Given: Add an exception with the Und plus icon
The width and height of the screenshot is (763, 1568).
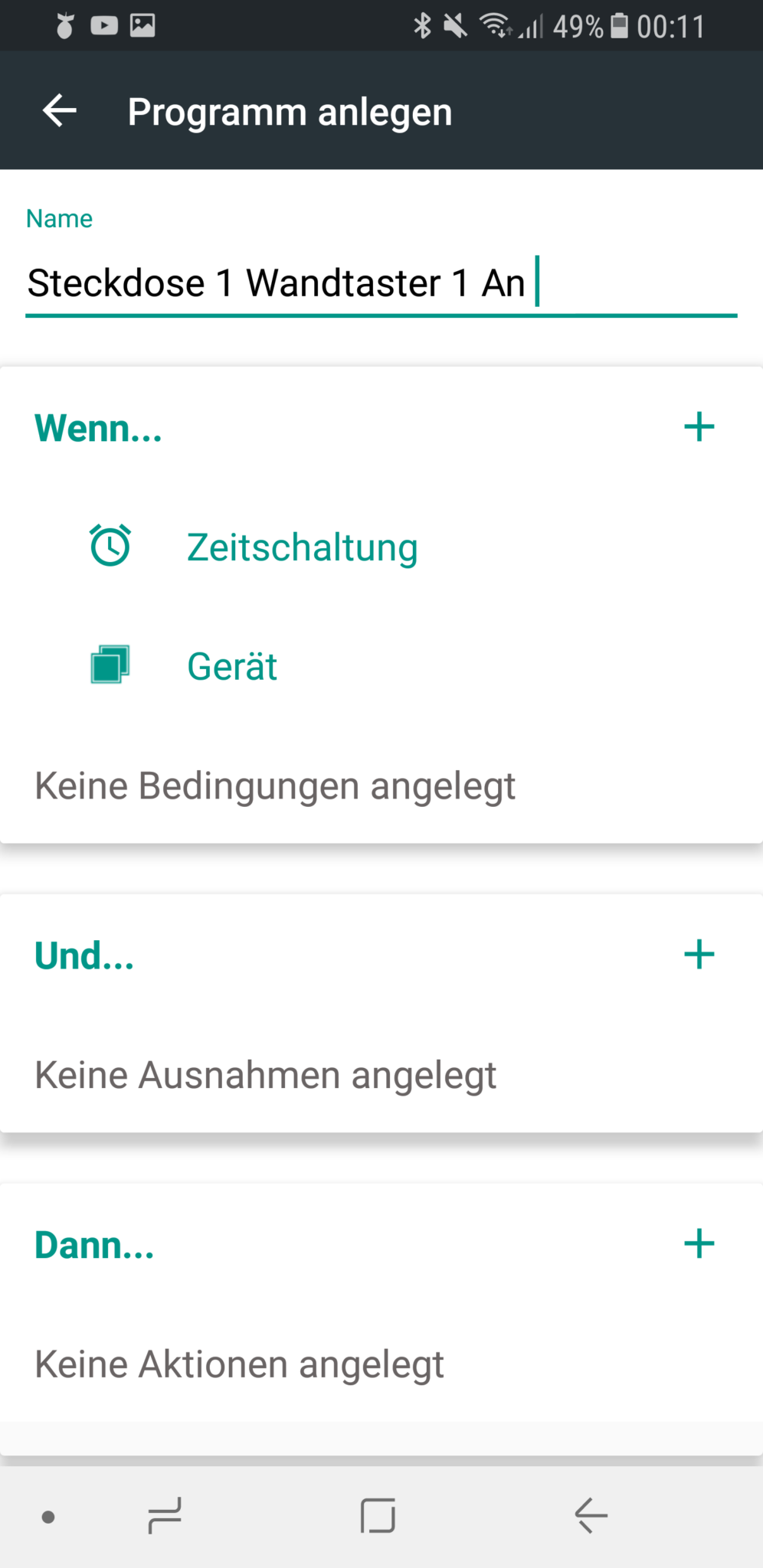Looking at the screenshot, I should 699,954.
